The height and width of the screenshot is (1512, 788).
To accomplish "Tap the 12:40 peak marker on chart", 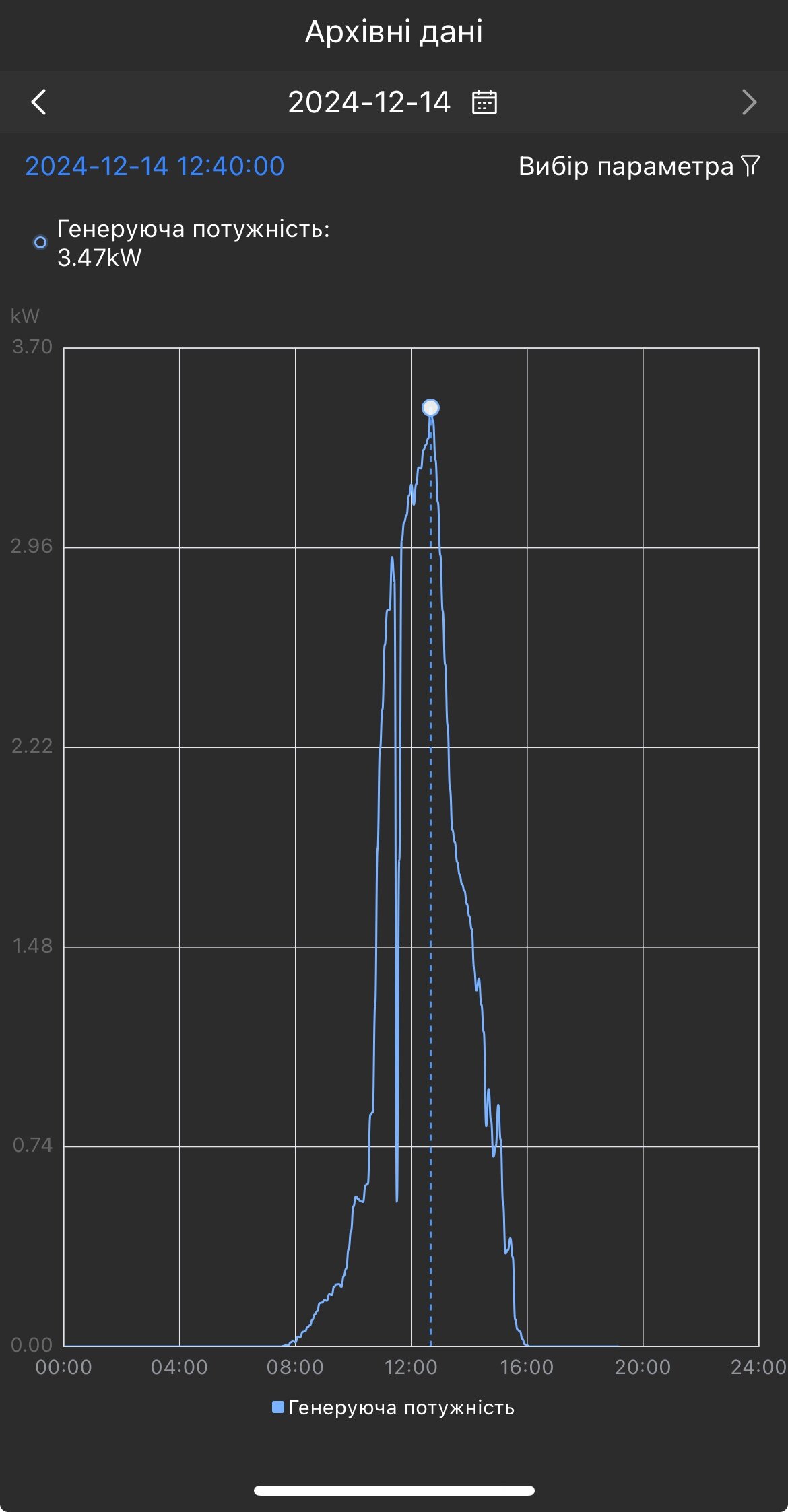I will click(x=430, y=407).
